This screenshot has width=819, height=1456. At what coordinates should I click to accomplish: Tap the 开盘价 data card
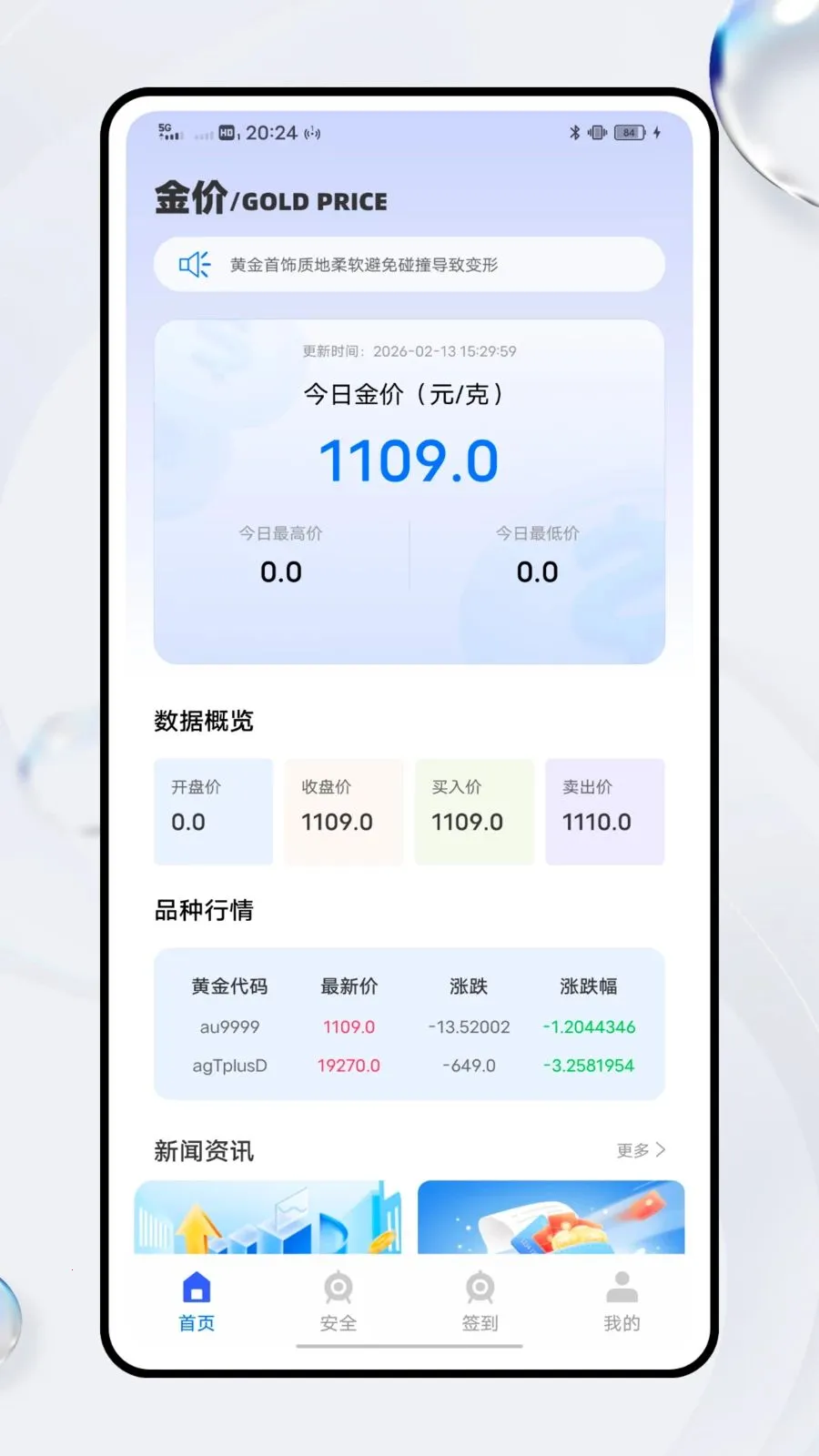(213, 810)
